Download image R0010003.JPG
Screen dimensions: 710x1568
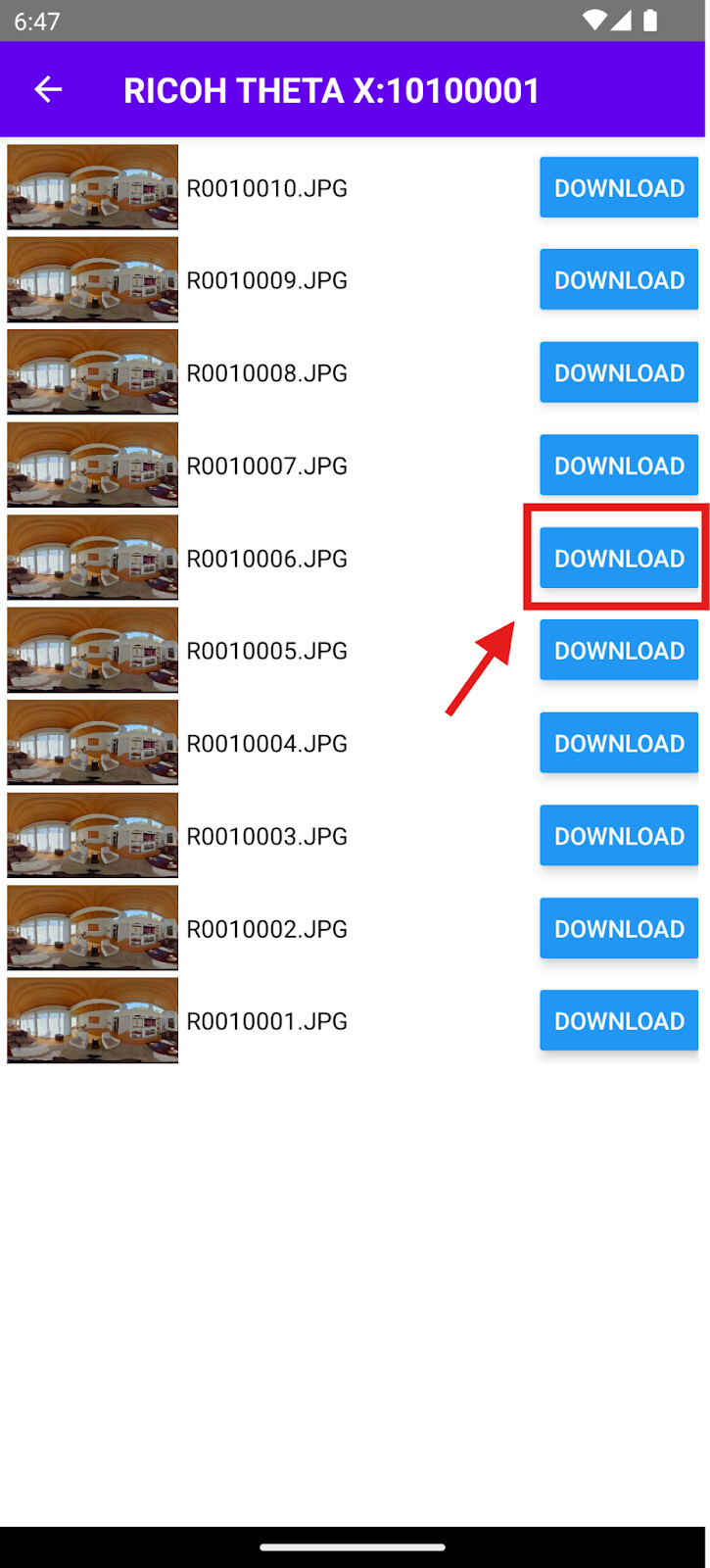pos(618,836)
